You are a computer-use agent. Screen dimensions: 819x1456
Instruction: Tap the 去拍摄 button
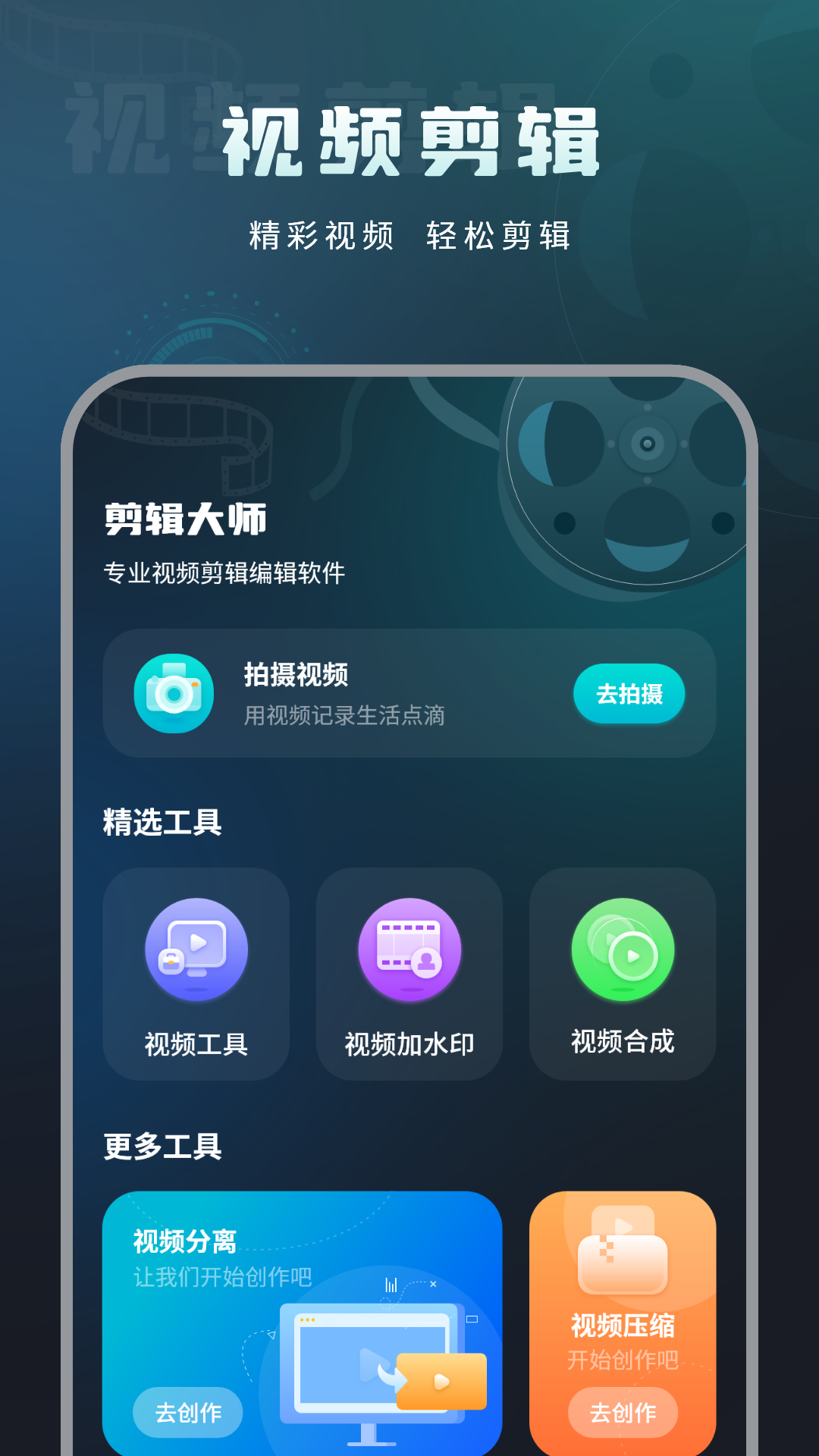tap(629, 692)
